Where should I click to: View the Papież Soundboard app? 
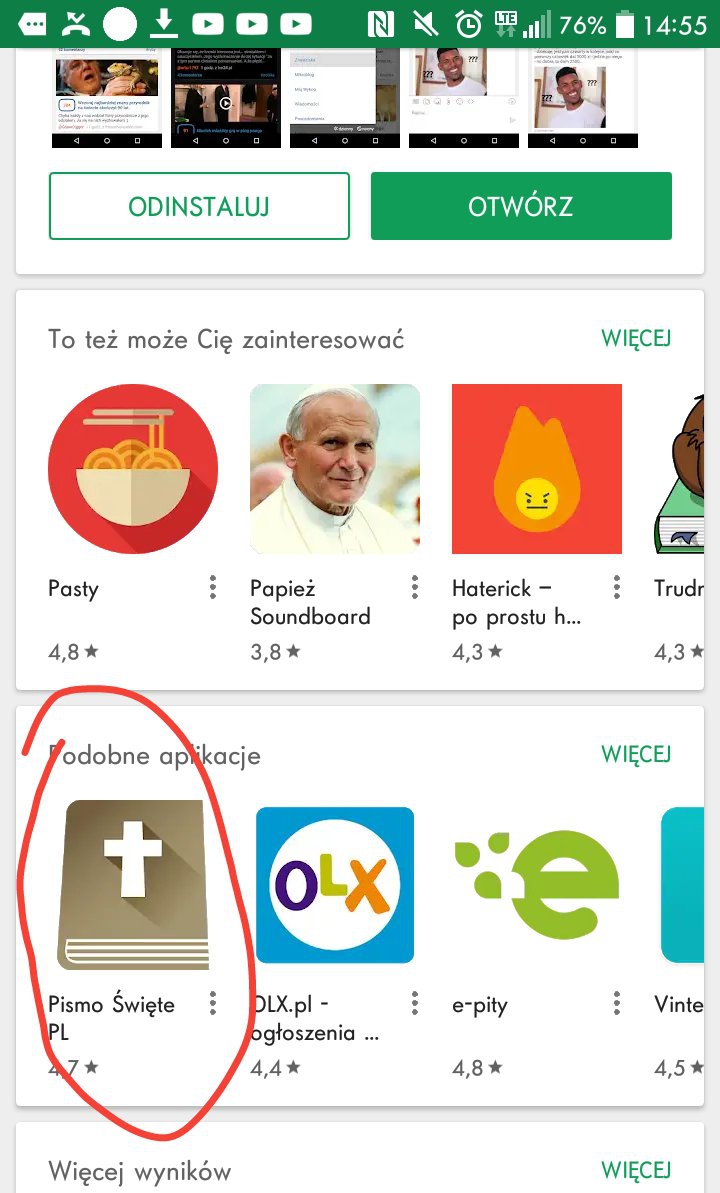tap(335, 469)
